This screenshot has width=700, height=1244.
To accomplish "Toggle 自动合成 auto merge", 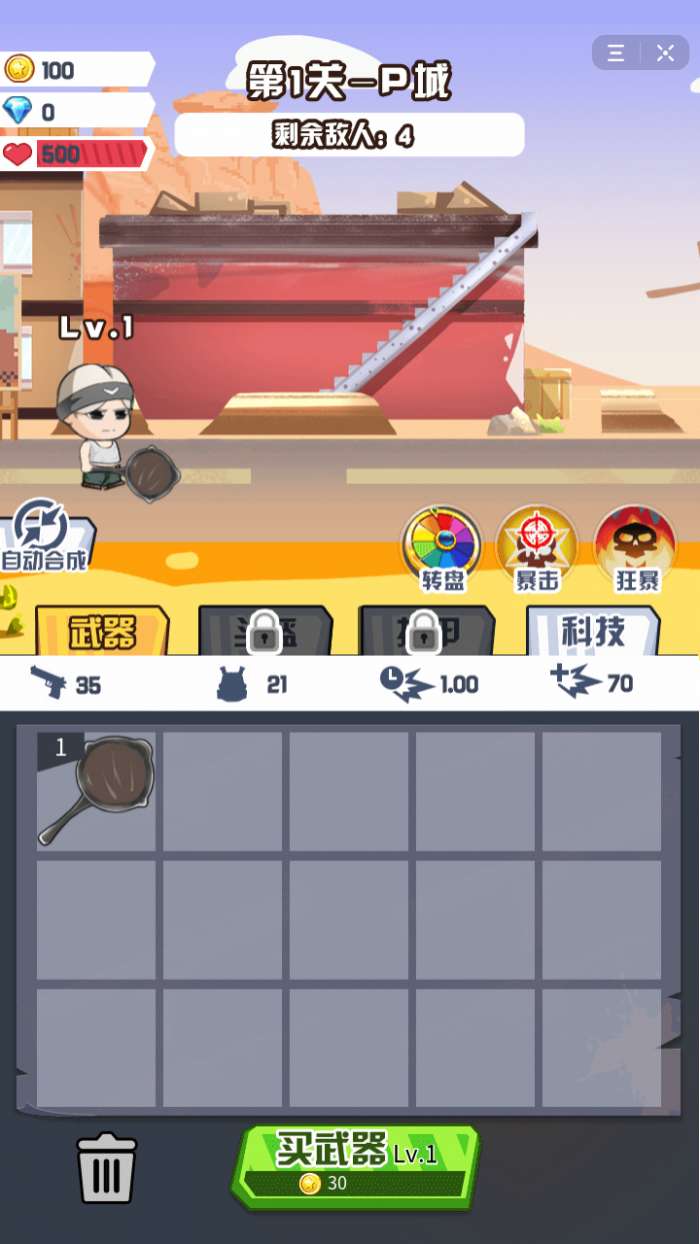I will coord(44,538).
